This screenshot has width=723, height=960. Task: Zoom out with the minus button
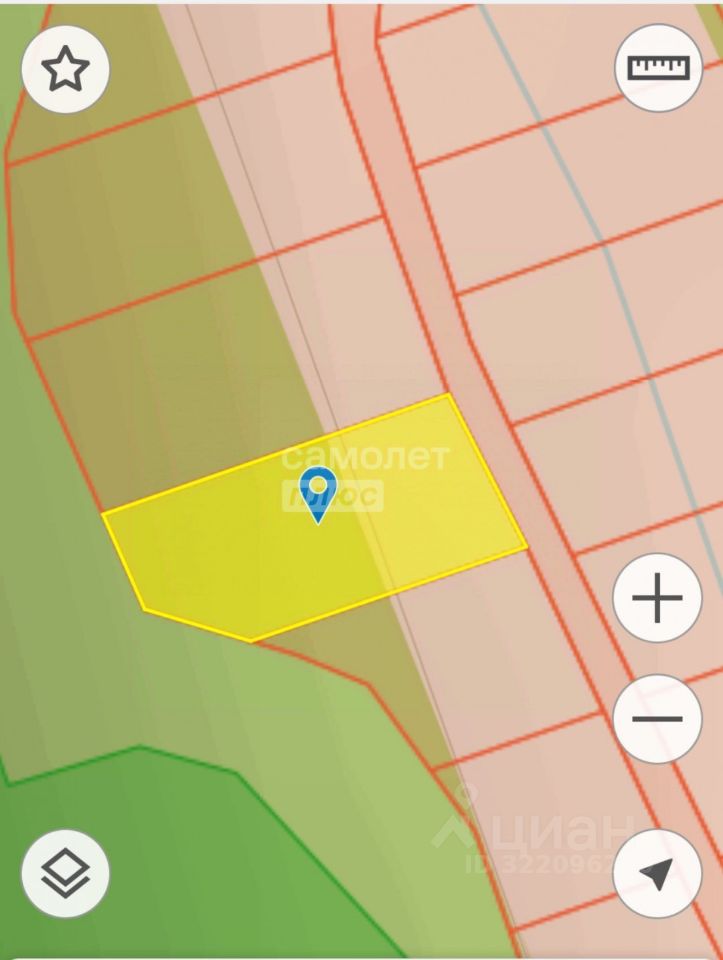pyautogui.click(x=657, y=718)
